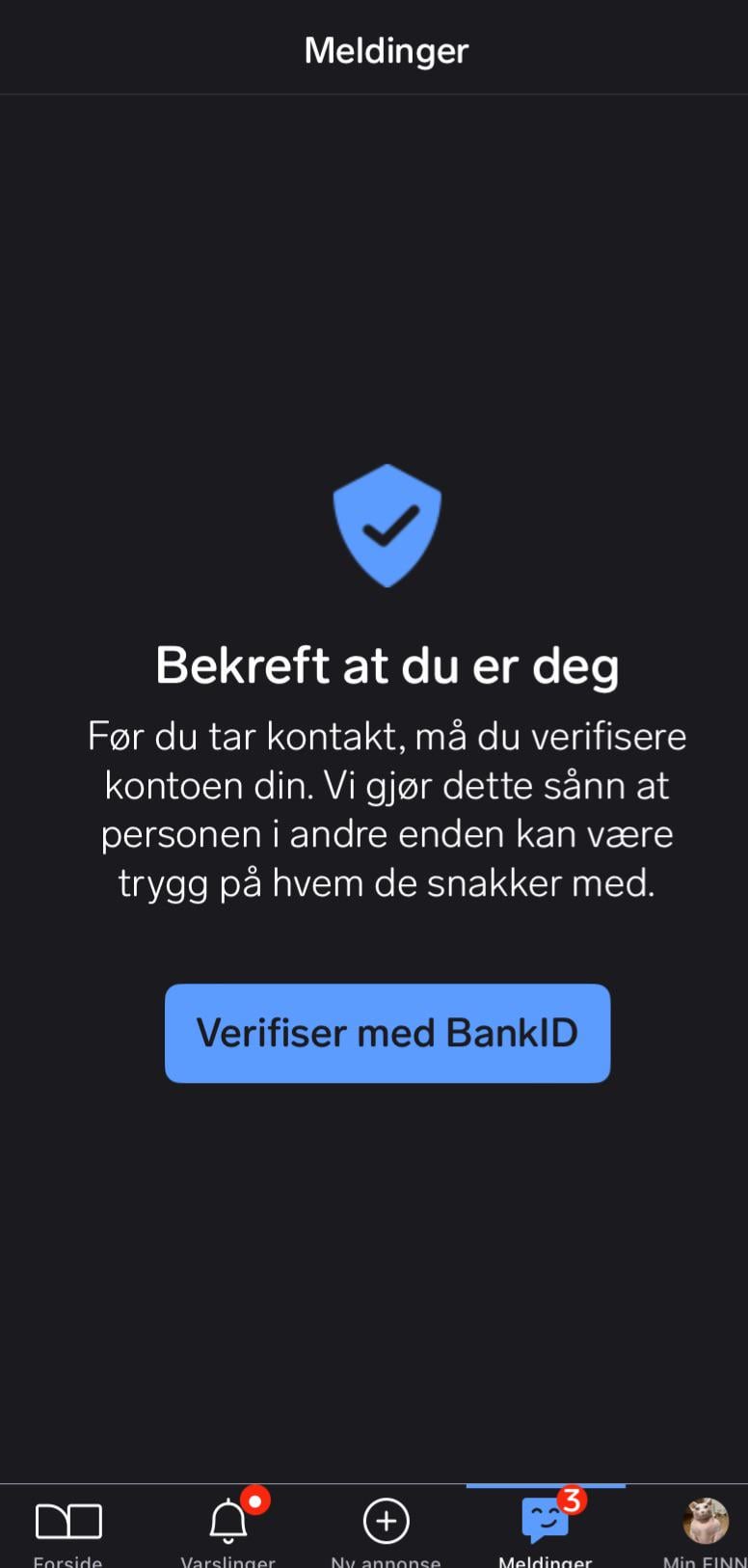748x1568 pixels.
Task: Go to the Forside tab
Action: point(68,1528)
